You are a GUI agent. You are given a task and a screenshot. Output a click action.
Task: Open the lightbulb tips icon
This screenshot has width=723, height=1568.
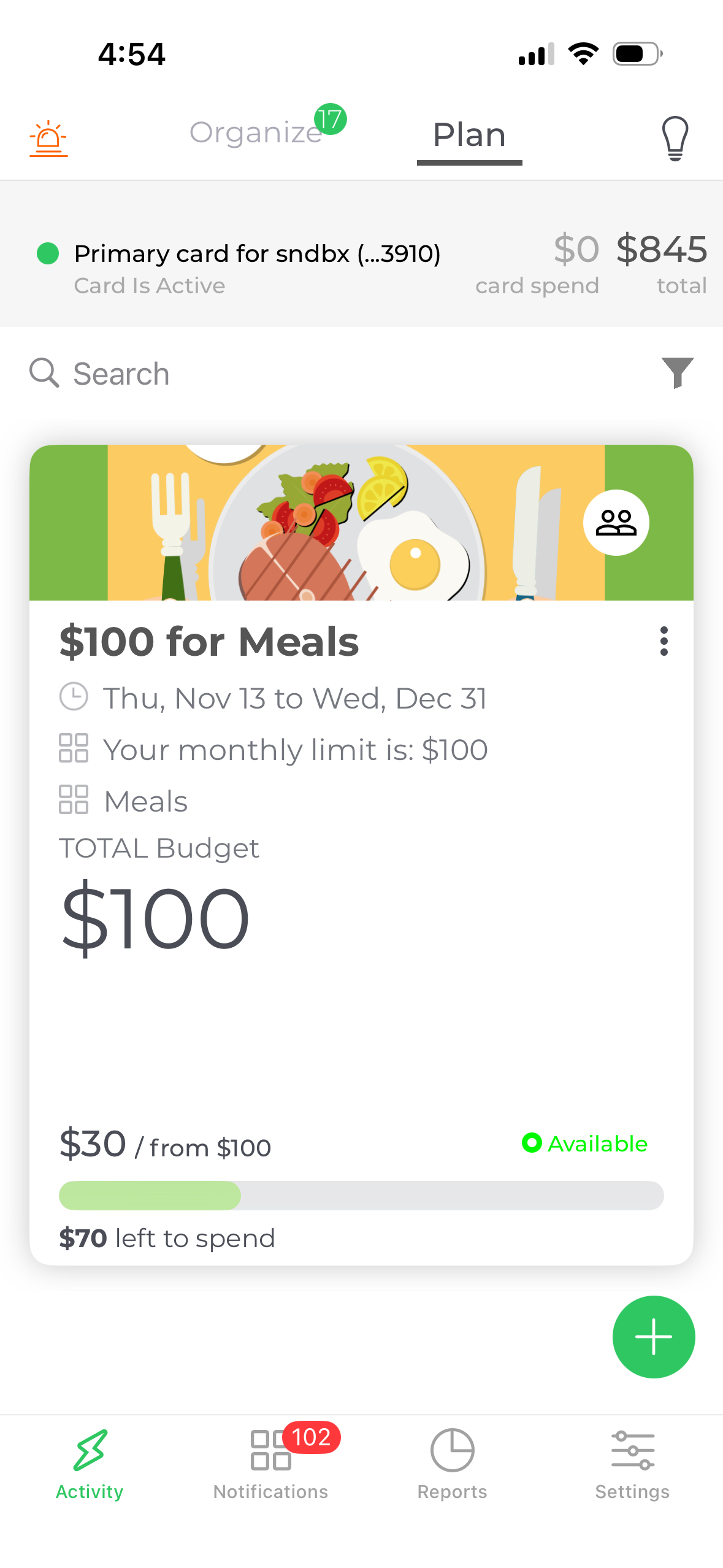tap(675, 139)
